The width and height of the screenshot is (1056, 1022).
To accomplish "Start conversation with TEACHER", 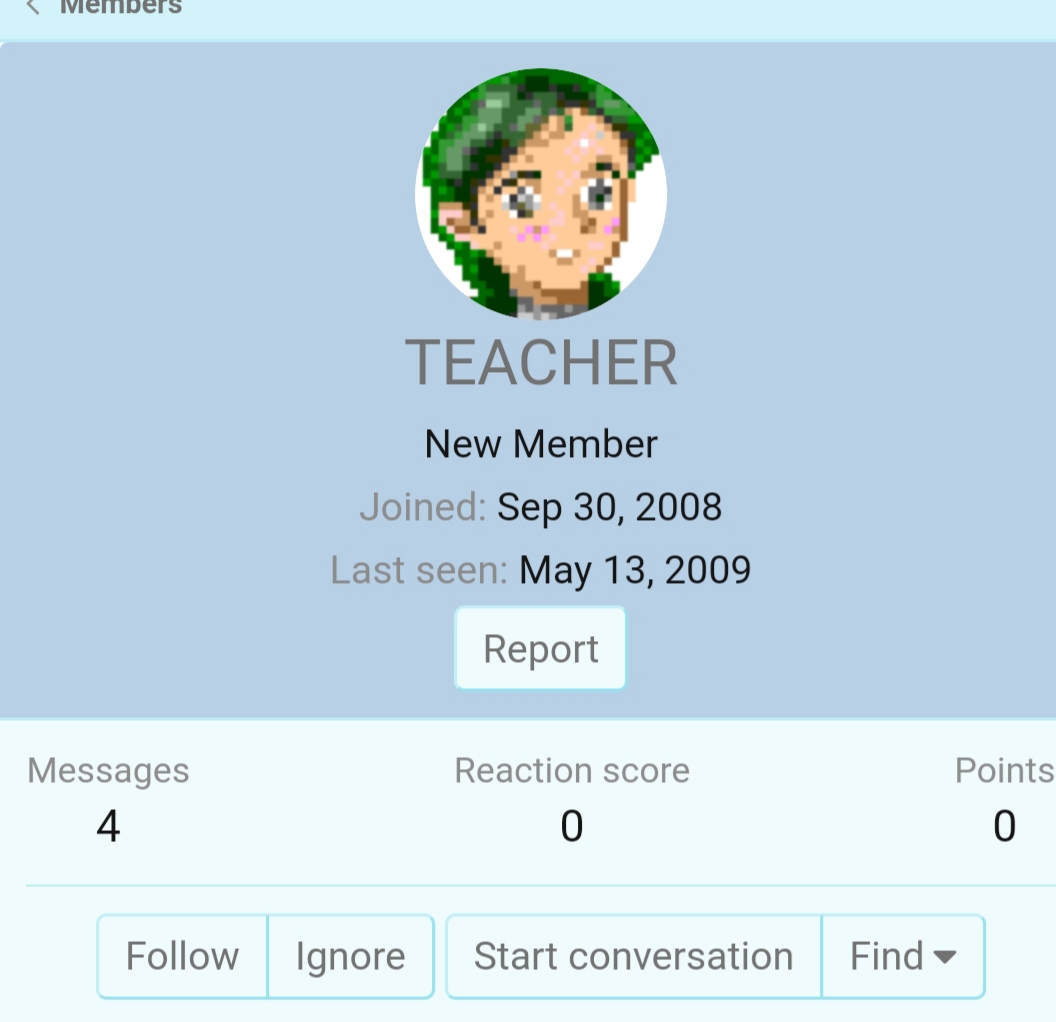I will coord(633,957).
